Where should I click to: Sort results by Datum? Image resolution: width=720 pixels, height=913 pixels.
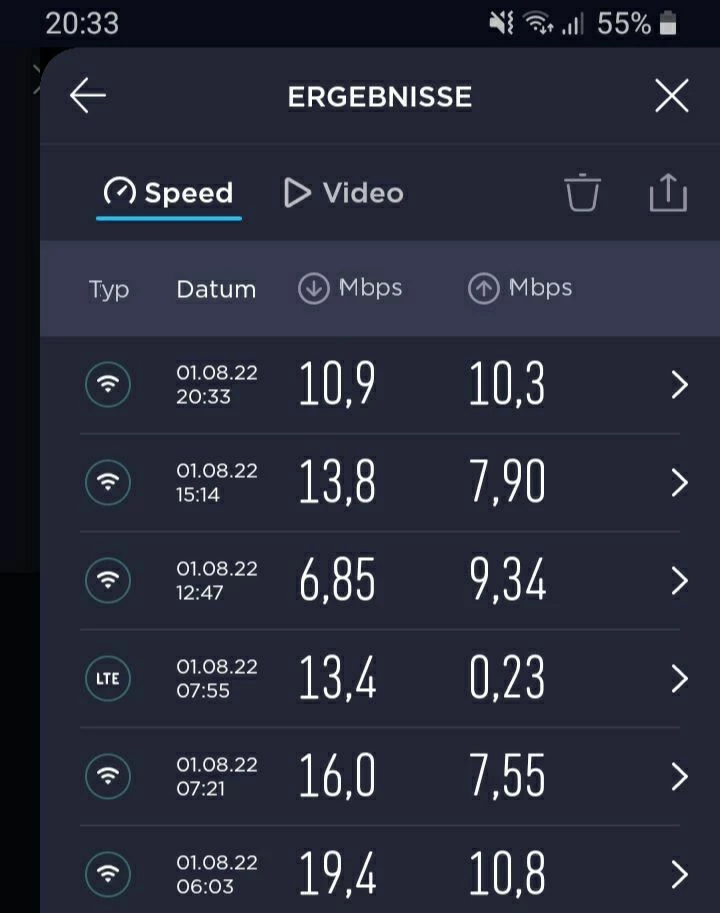click(216, 289)
